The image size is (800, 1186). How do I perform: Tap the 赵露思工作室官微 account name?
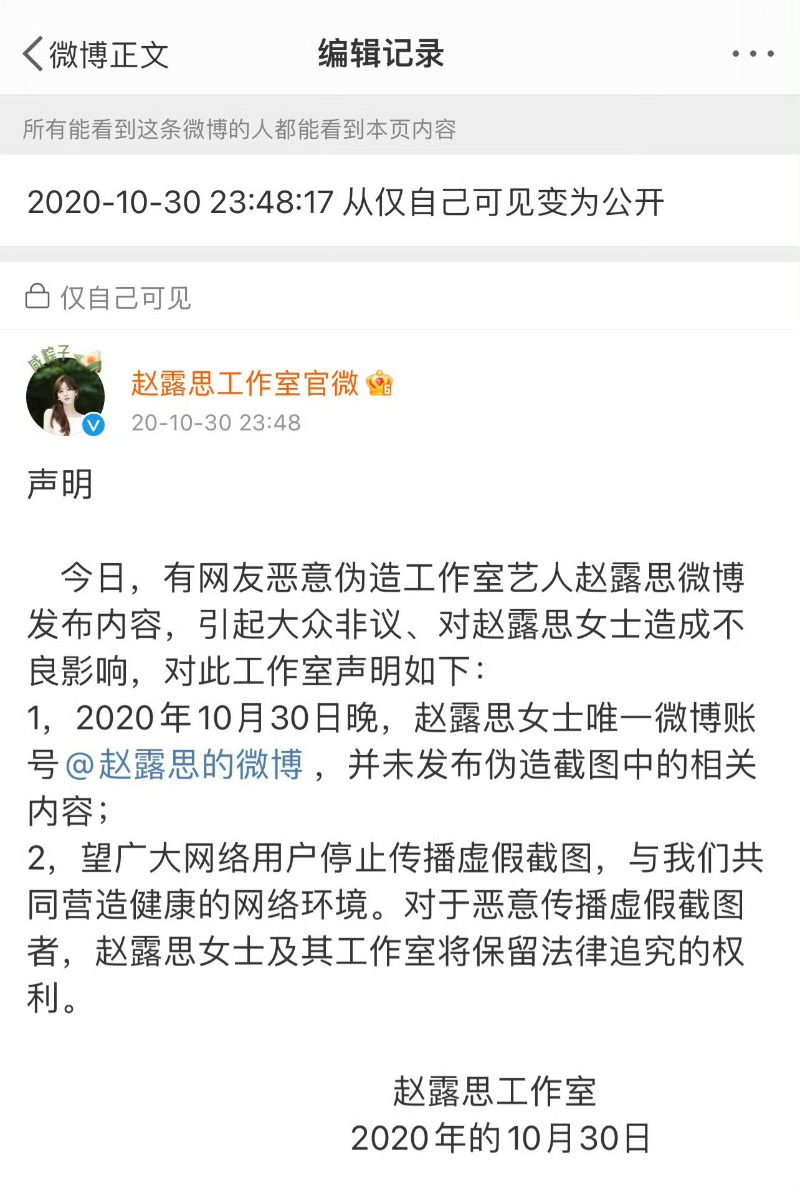pos(245,383)
